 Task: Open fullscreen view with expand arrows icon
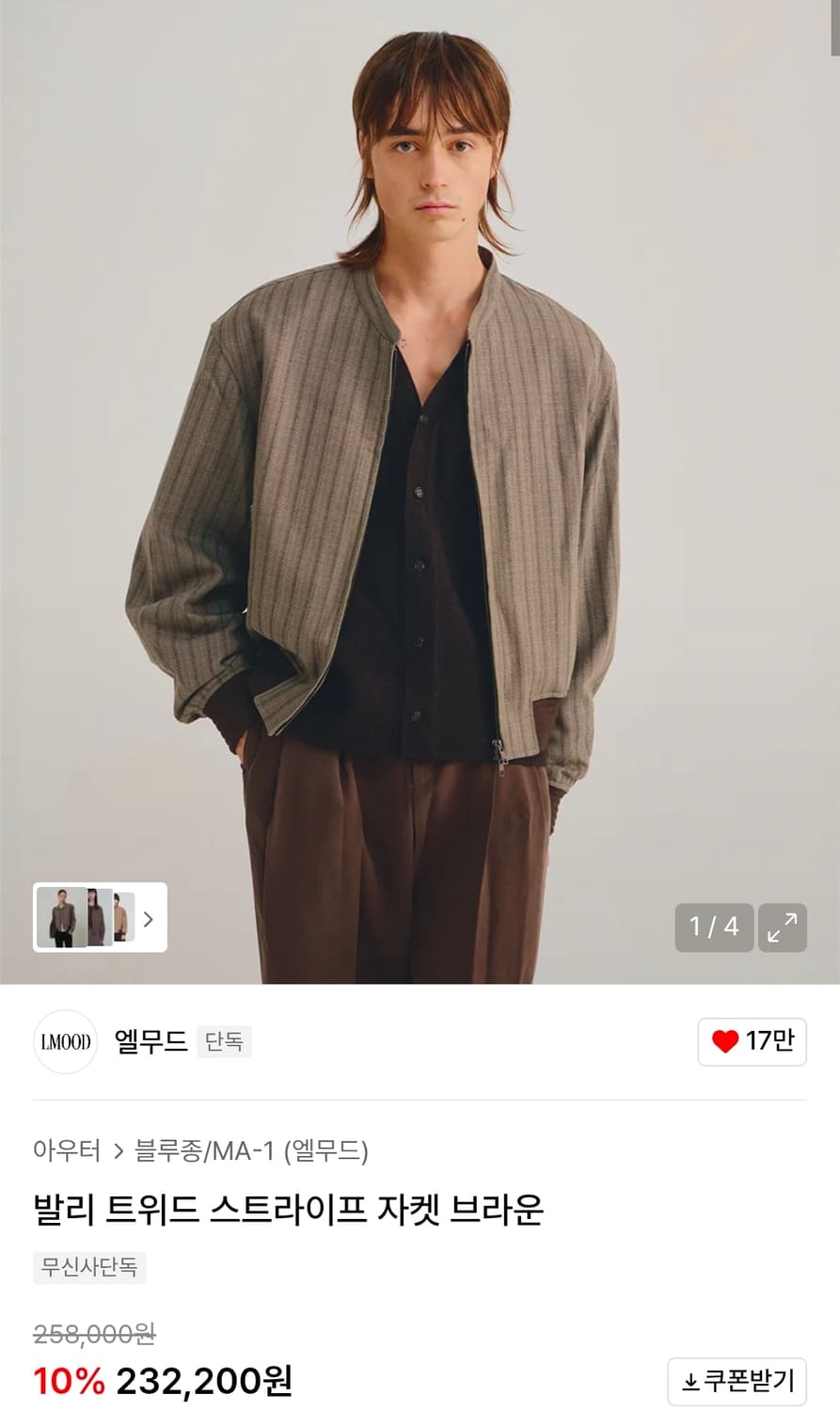782,927
